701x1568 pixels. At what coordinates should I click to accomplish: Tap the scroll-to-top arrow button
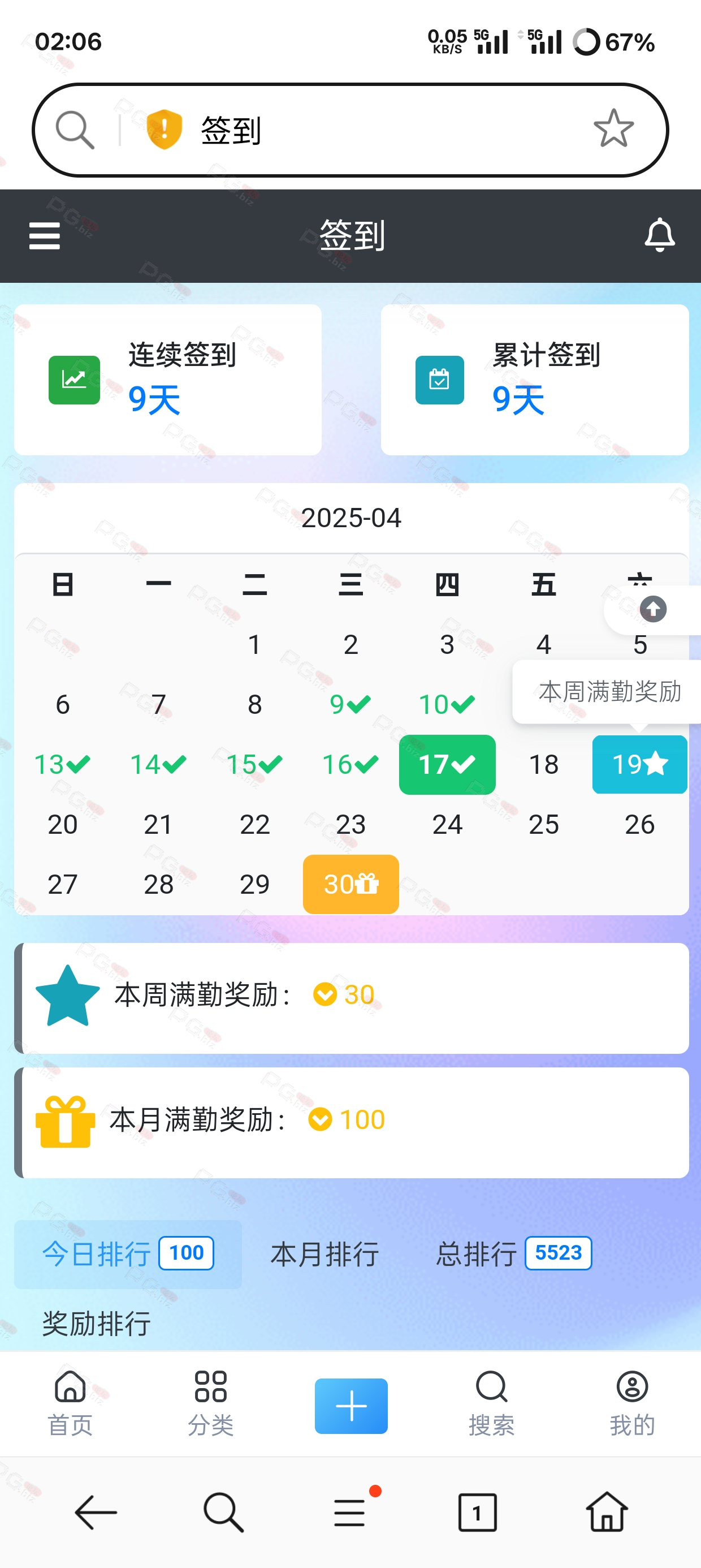coord(653,609)
